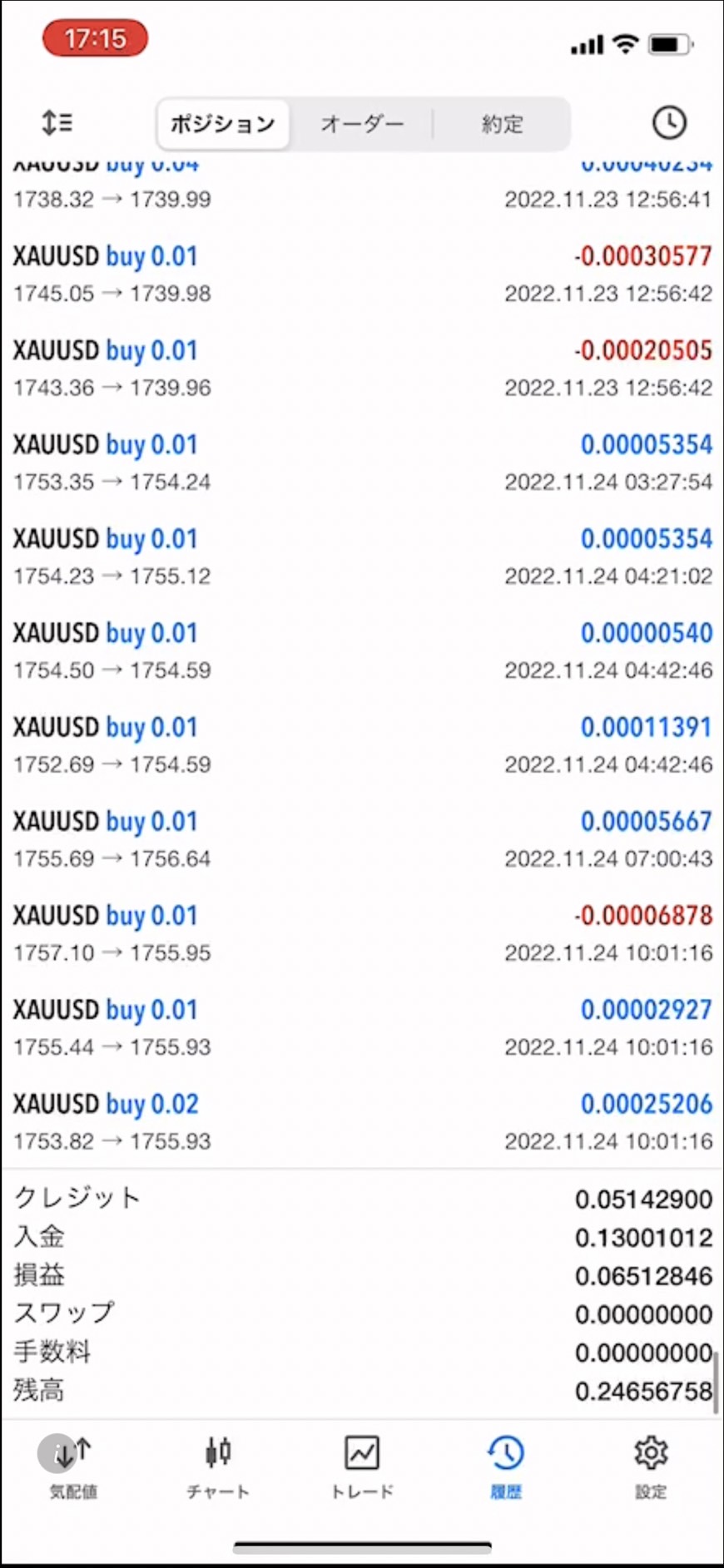
Task: Open the history period clock icon
Action: coord(669,123)
